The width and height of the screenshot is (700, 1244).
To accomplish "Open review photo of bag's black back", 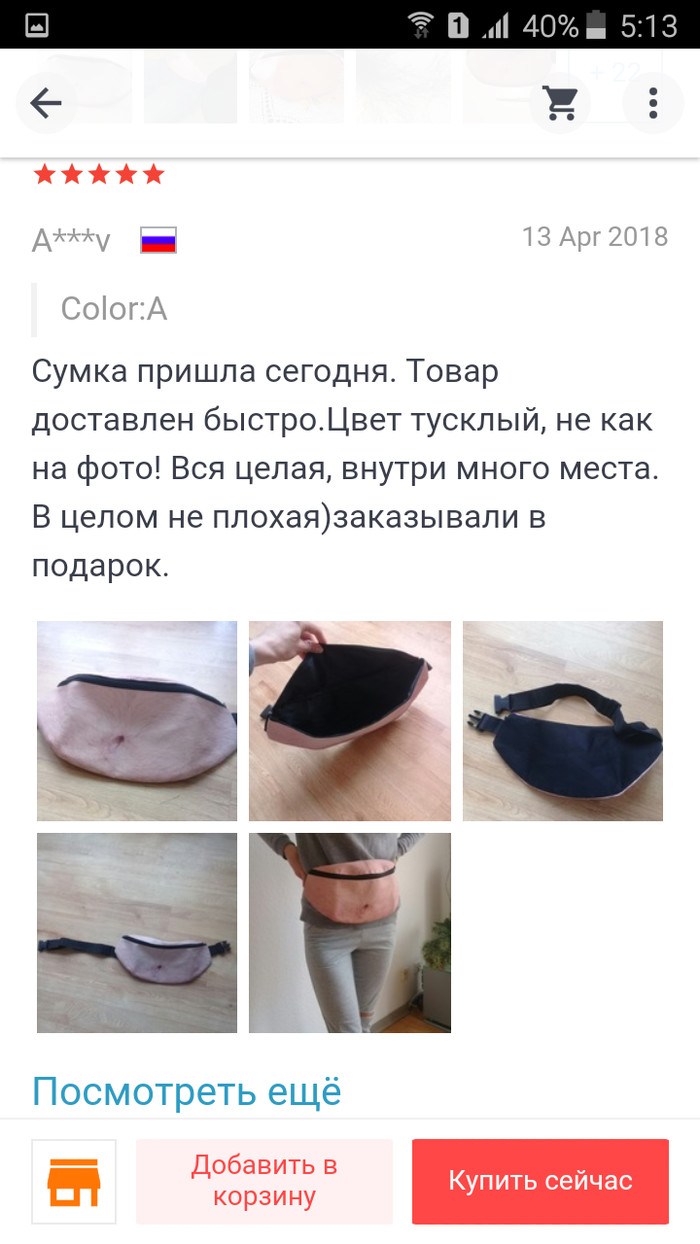I will [562, 720].
